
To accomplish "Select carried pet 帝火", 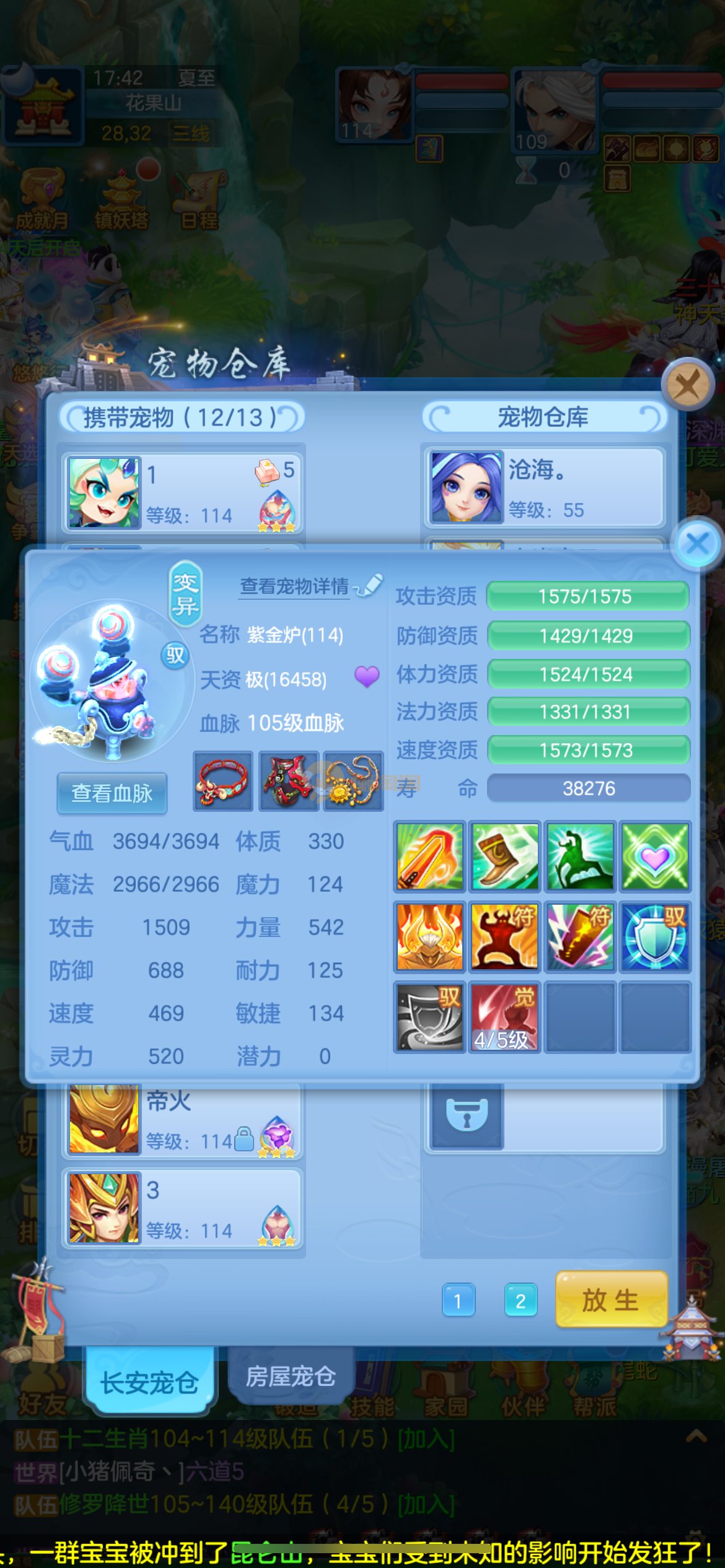I will (x=183, y=1120).
